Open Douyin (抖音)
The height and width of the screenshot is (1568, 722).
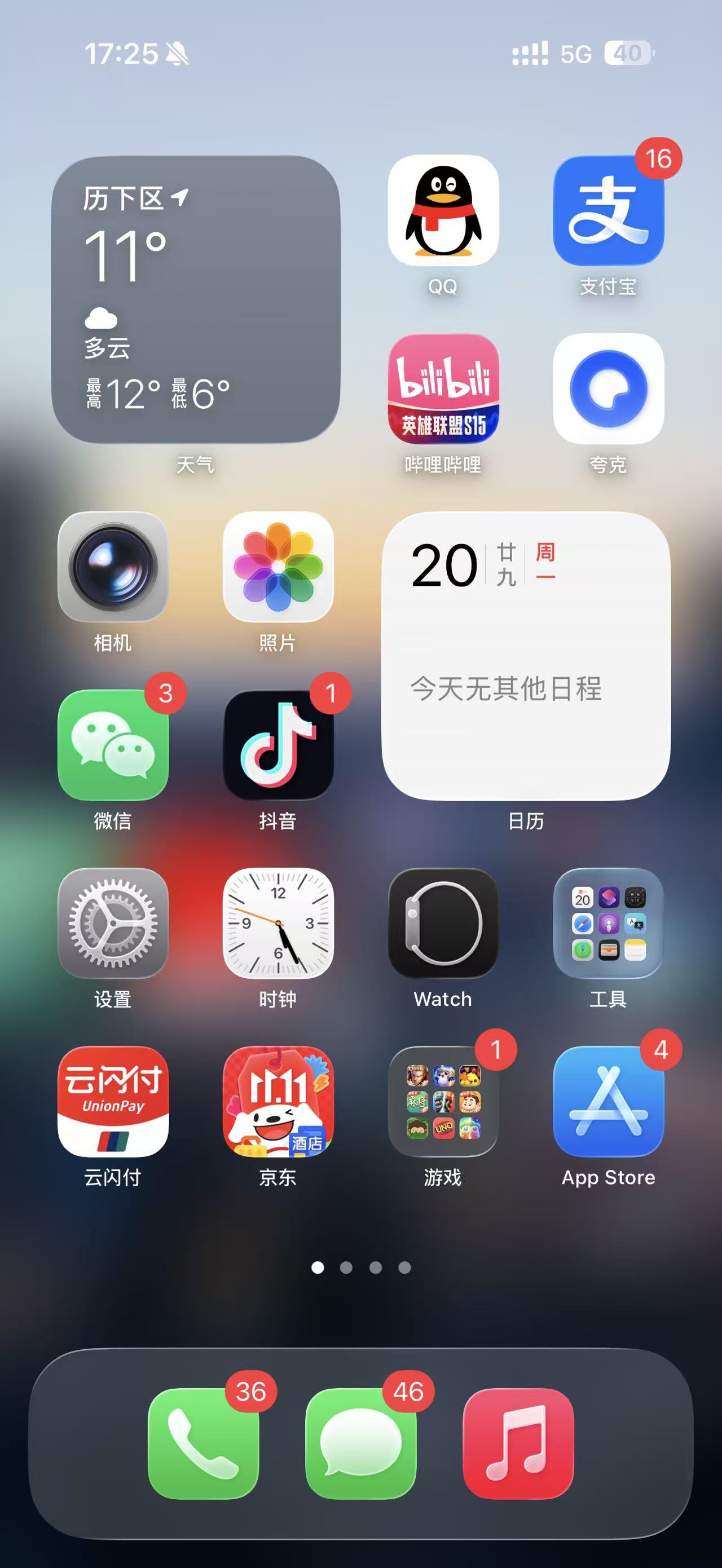click(x=278, y=745)
